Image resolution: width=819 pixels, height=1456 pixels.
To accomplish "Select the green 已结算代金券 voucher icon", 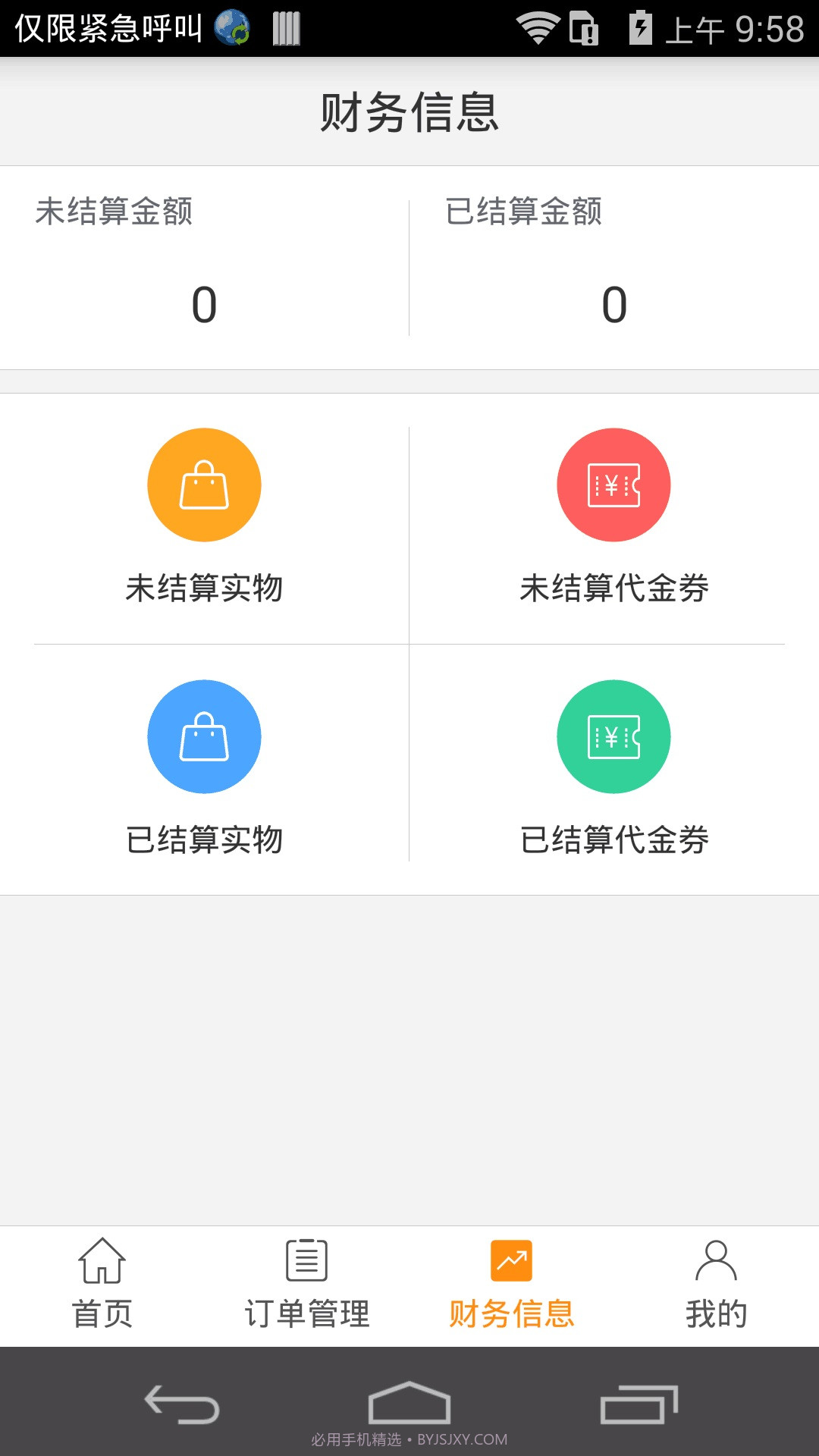I will coord(614,736).
